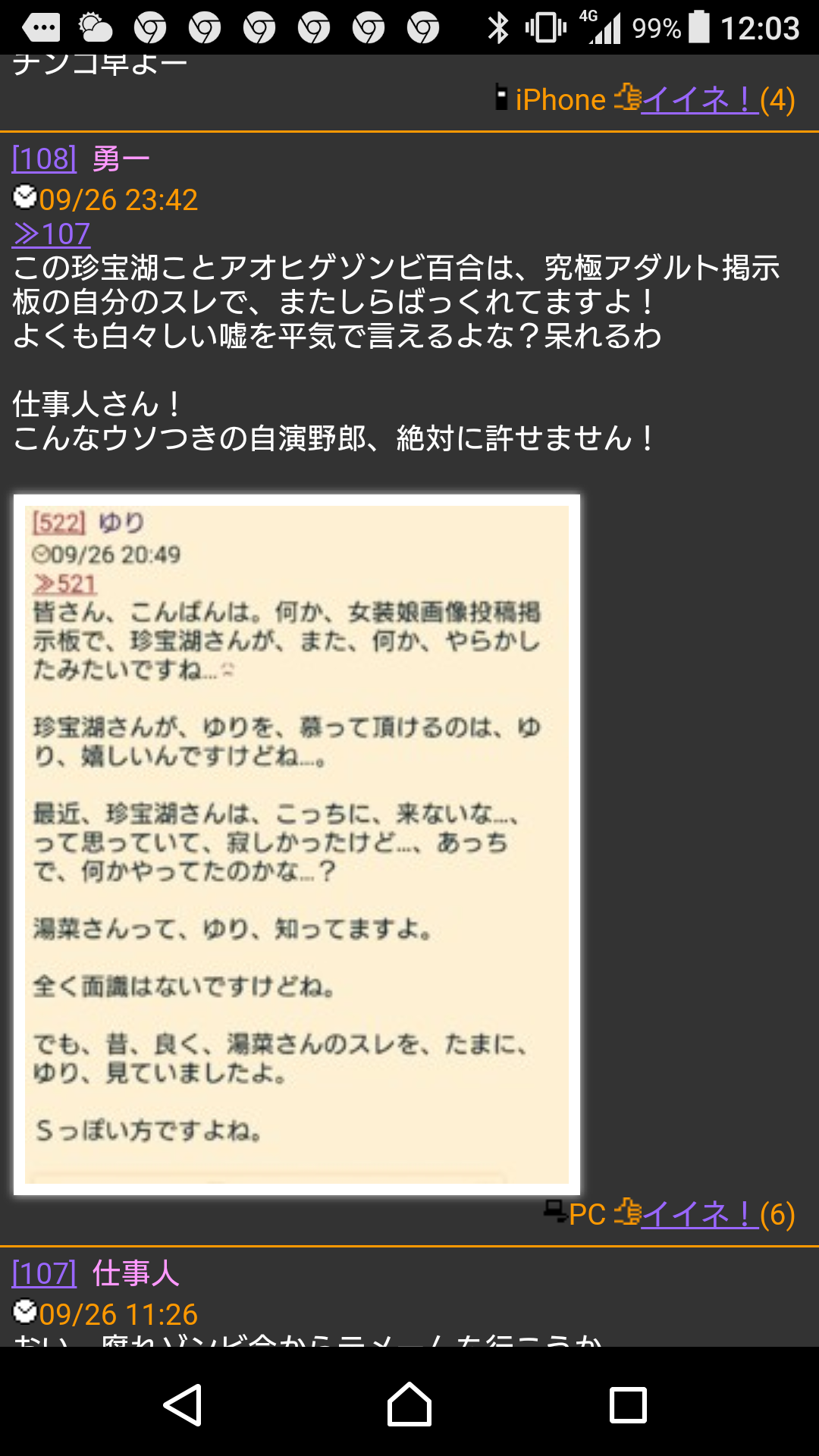Return to the home screen

[409, 1404]
